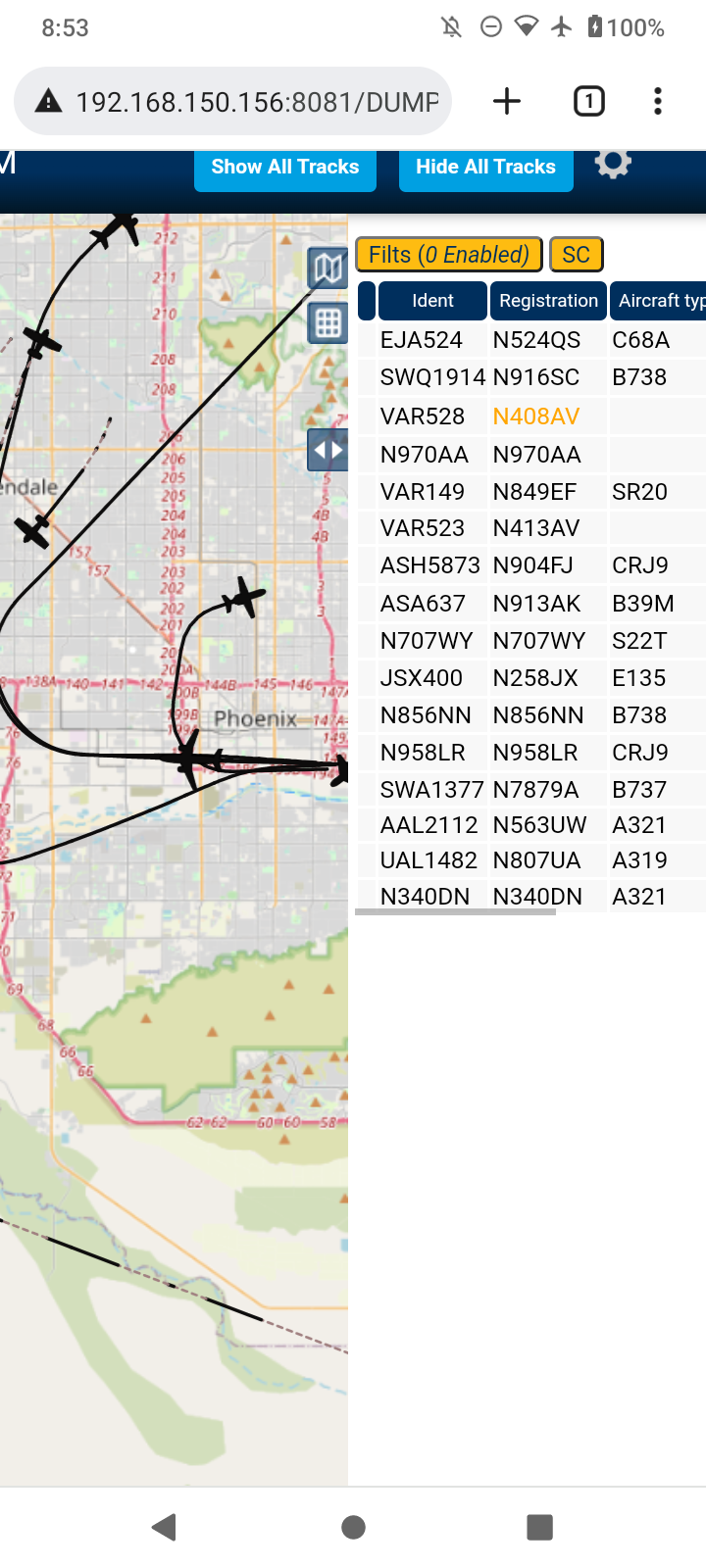Open the browser overflow menu
The height and width of the screenshot is (1568, 706).
658,101
